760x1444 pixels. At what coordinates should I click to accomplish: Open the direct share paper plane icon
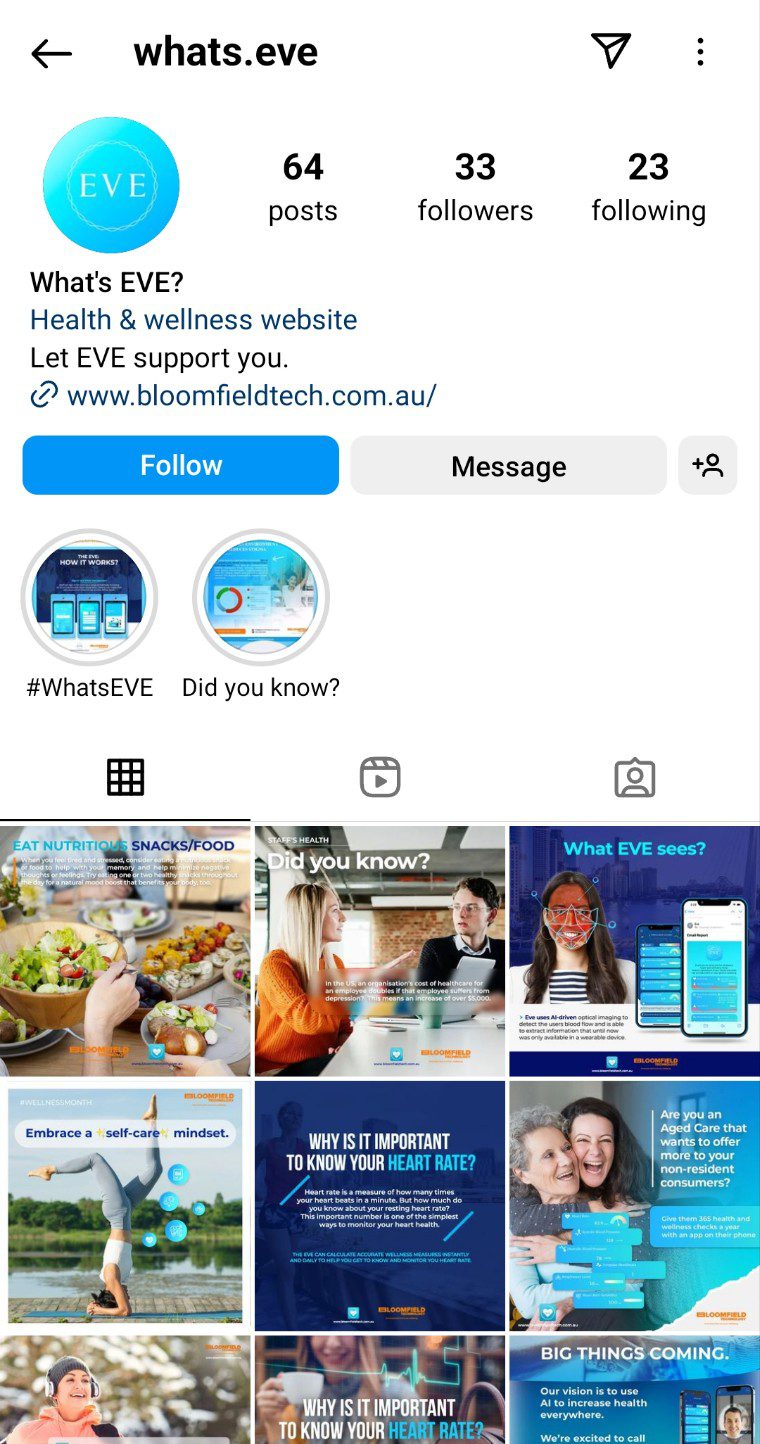point(610,51)
